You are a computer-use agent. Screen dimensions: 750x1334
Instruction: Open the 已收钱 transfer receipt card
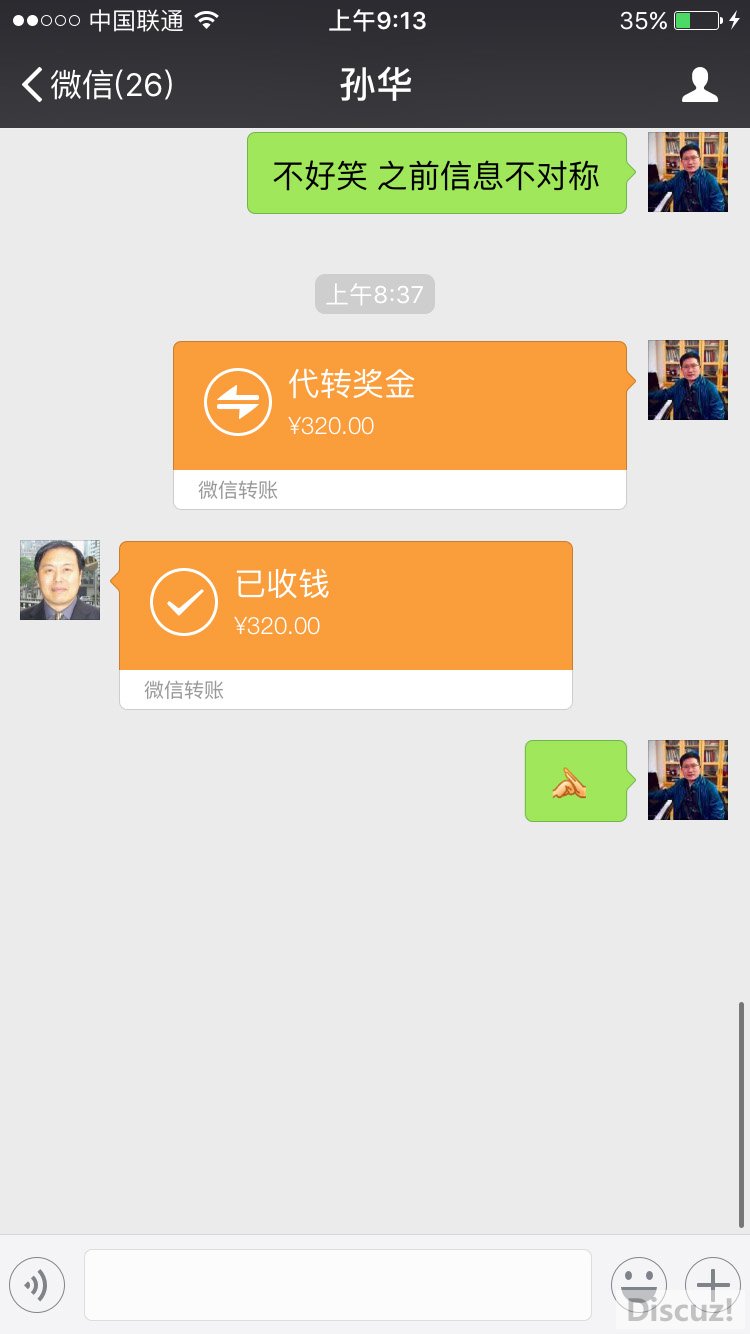coord(345,606)
